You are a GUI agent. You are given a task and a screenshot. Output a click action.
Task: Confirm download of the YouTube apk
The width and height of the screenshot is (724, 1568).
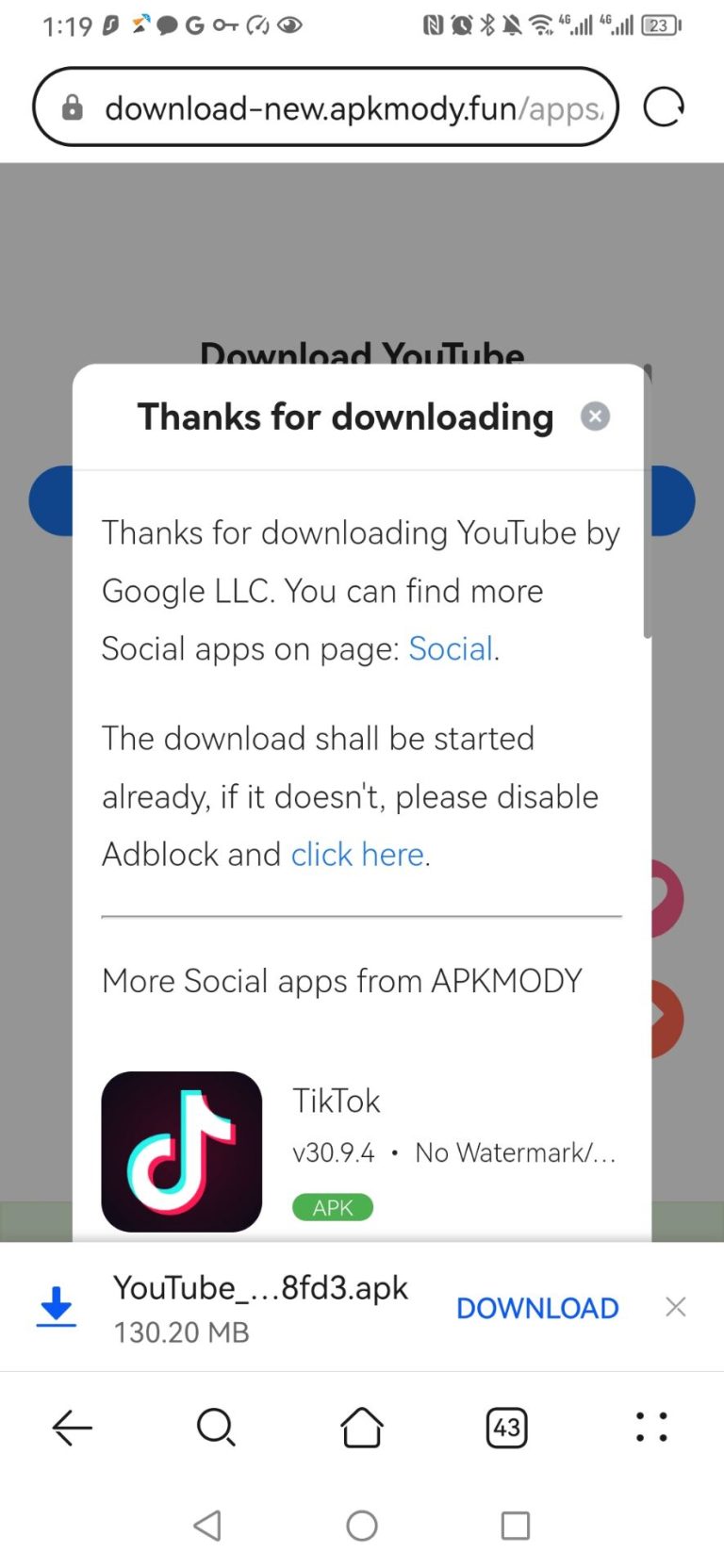click(537, 1308)
